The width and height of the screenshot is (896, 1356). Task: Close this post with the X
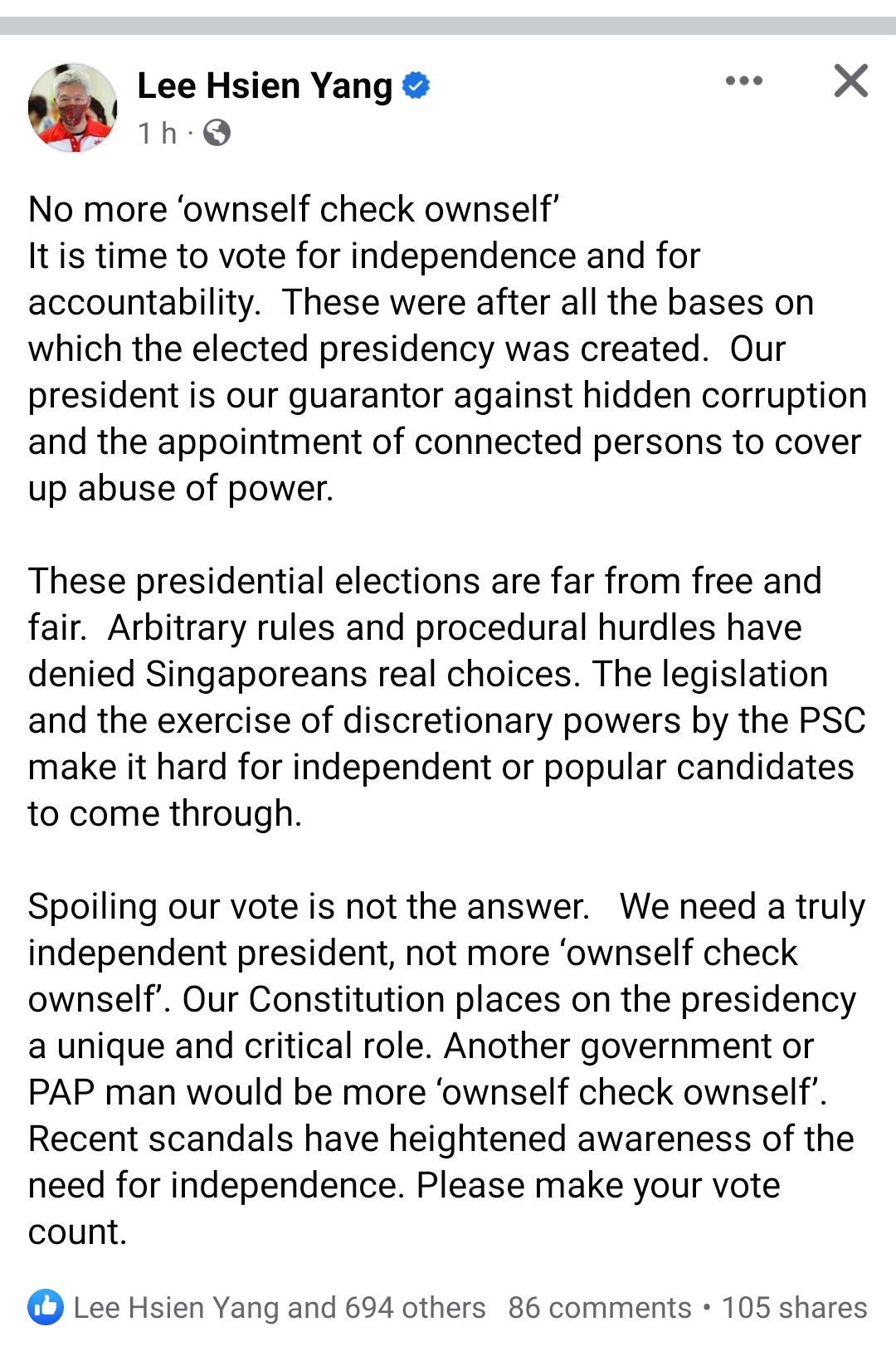(x=850, y=81)
